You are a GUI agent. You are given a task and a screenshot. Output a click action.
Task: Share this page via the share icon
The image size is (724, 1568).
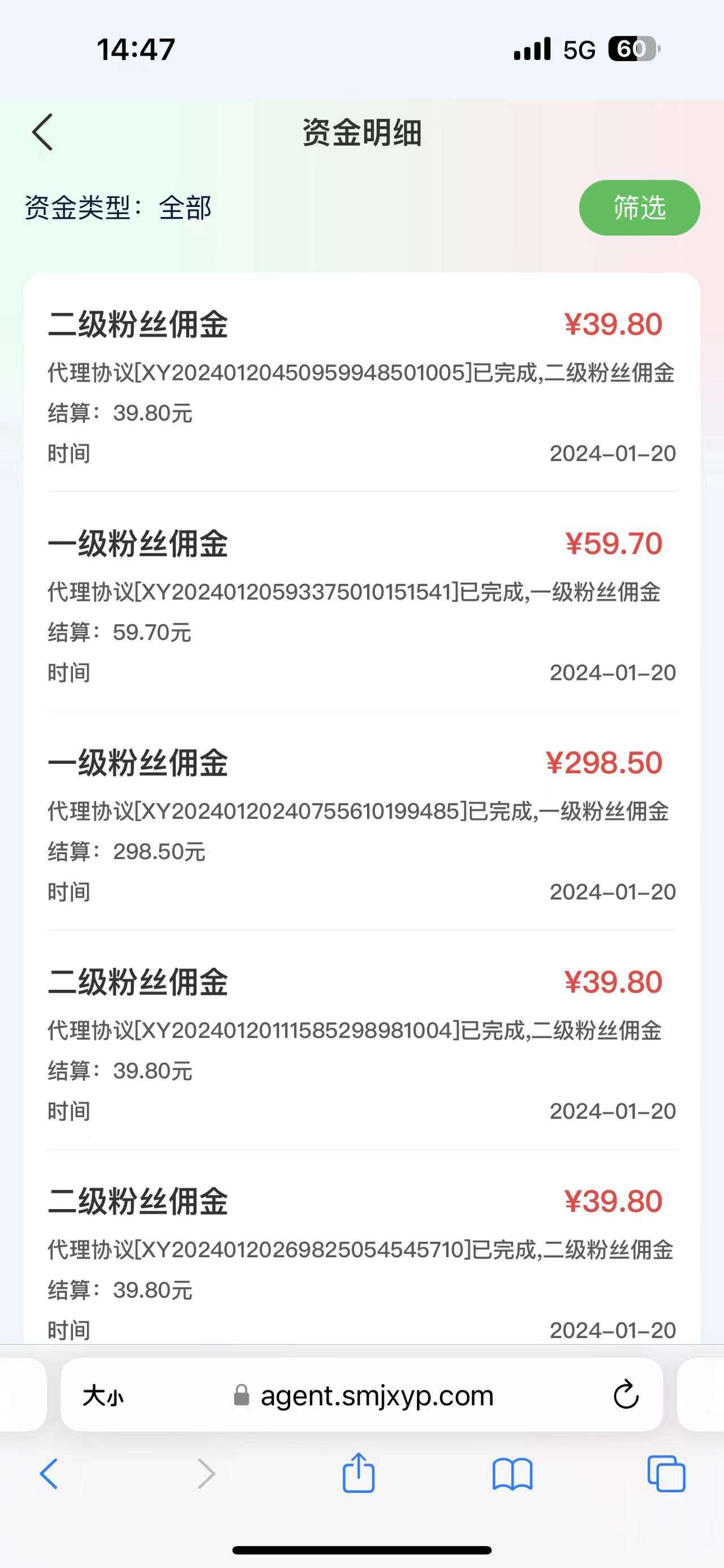(359, 1472)
